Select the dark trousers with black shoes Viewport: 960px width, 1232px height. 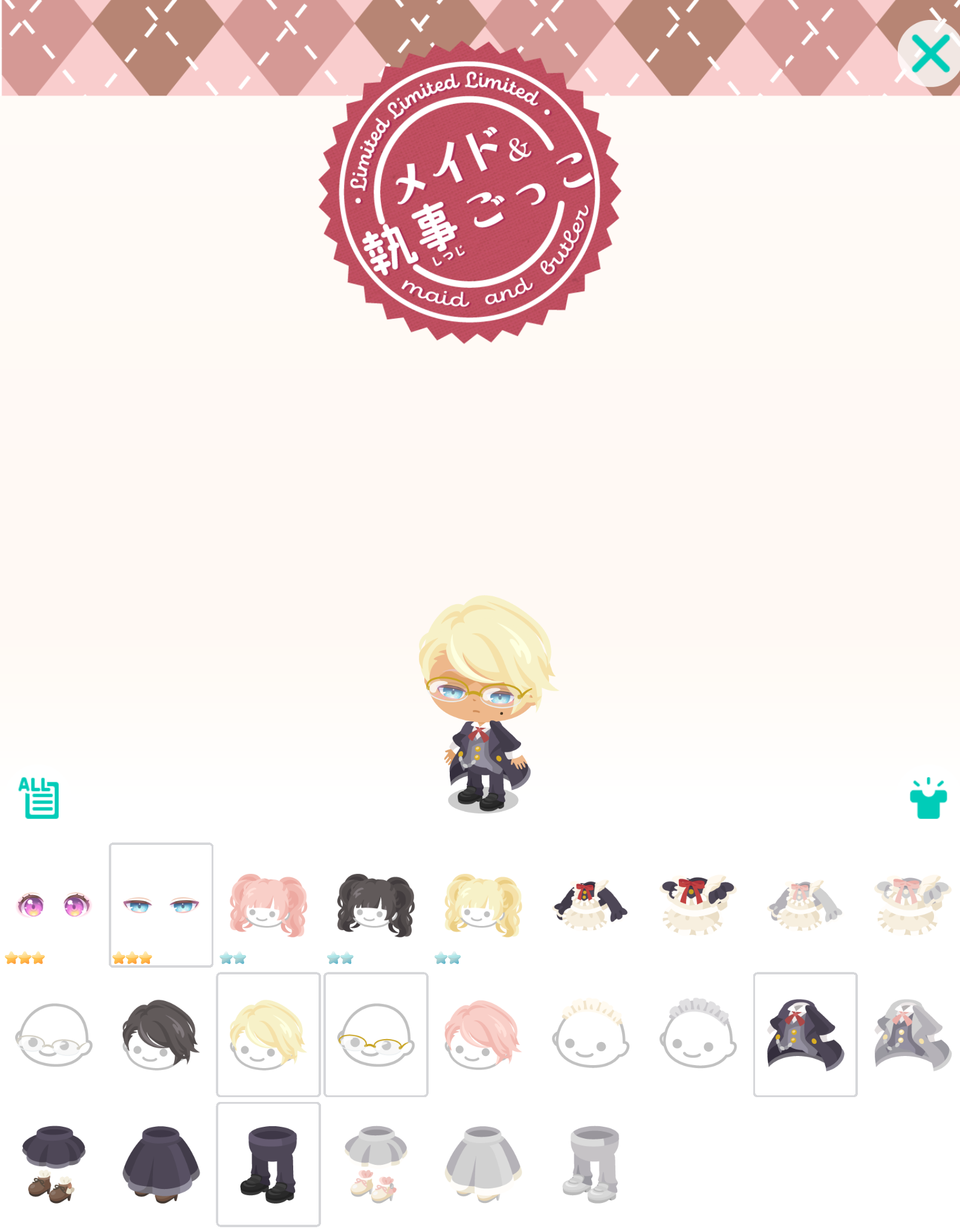click(x=268, y=1164)
